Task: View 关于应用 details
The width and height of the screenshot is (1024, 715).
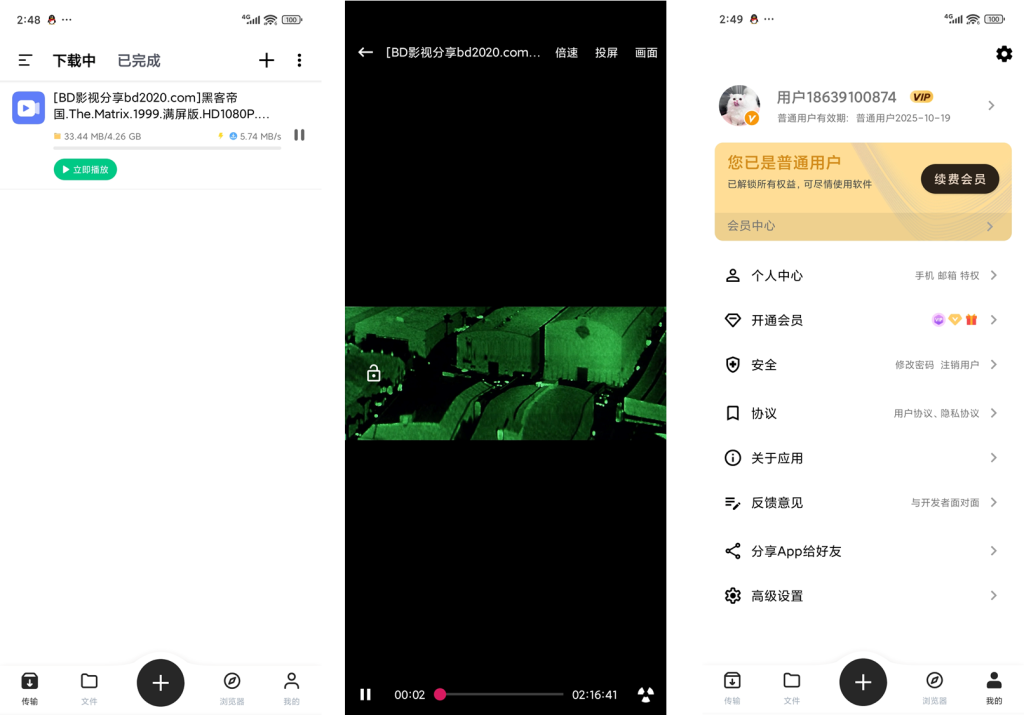Action: click(862, 458)
